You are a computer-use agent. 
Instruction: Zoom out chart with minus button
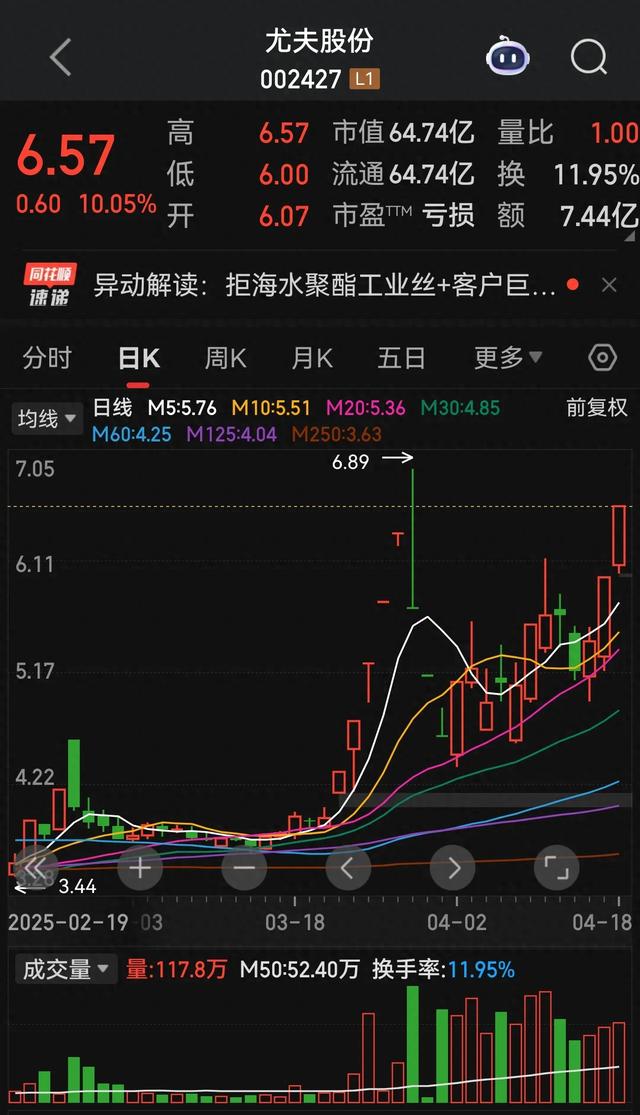coord(244,868)
